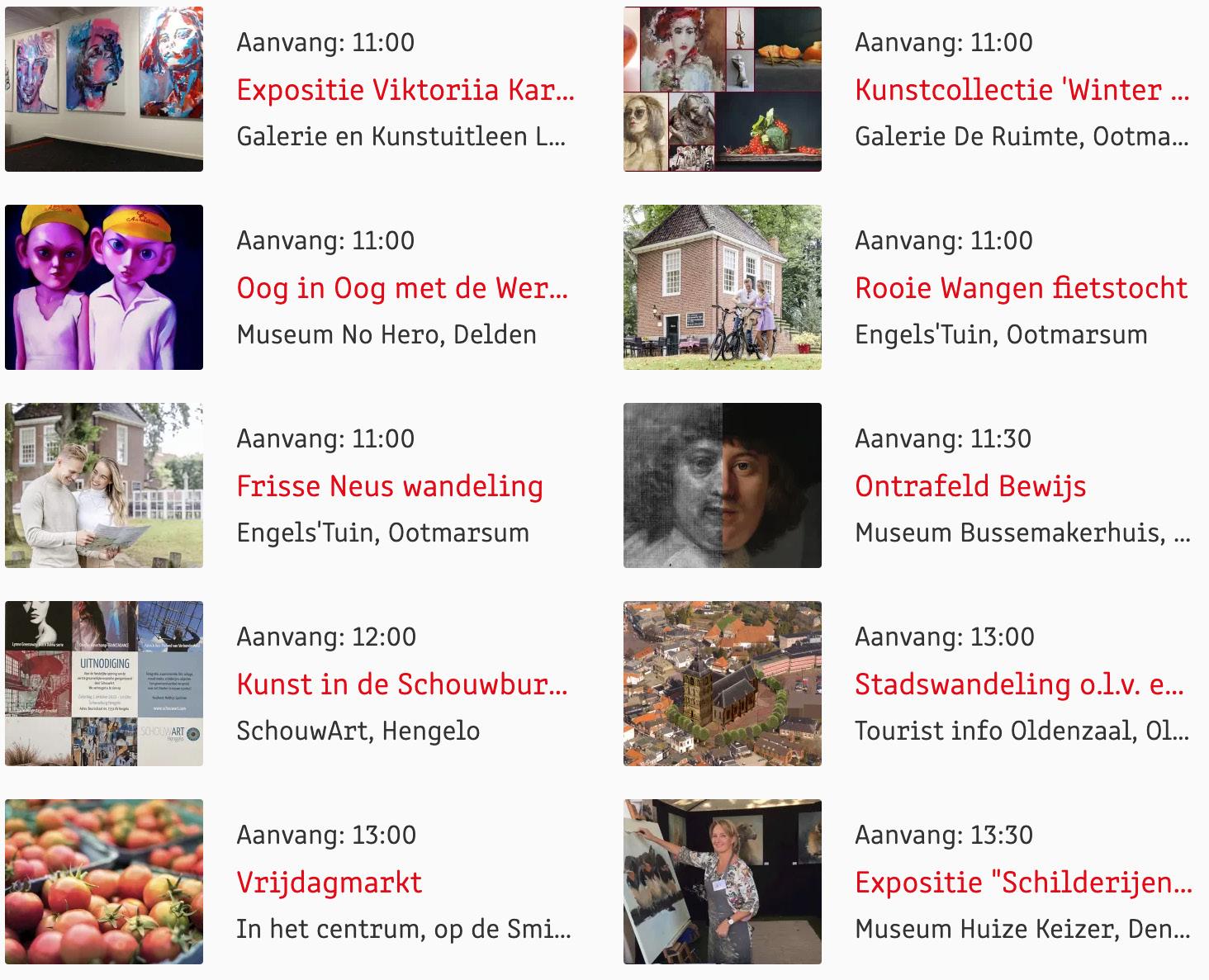Image resolution: width=1209 pixels, height=980 pixels.
Task: Tap the purple figures painting thumbnail
Action: (104, 287)
